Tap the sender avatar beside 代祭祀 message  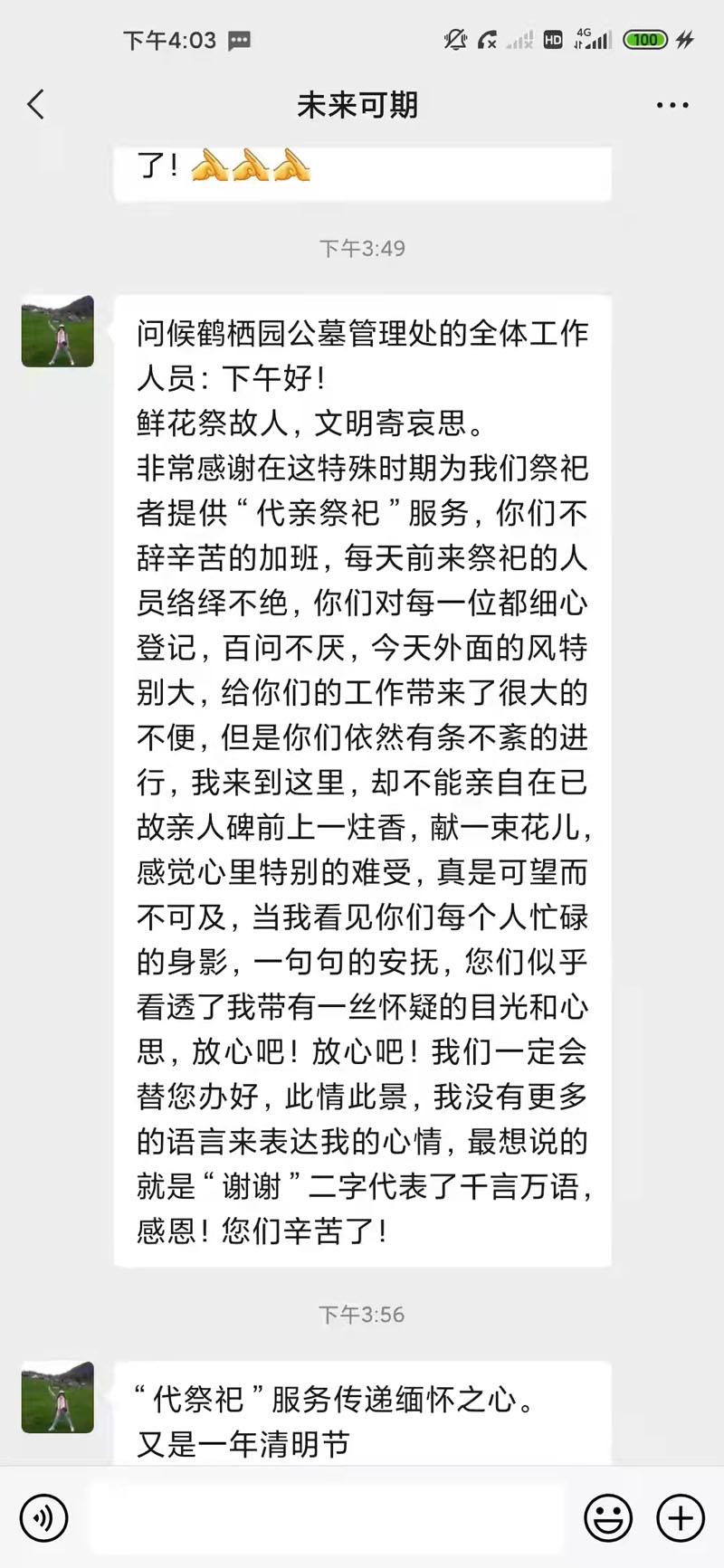(x=58, y=1397)
